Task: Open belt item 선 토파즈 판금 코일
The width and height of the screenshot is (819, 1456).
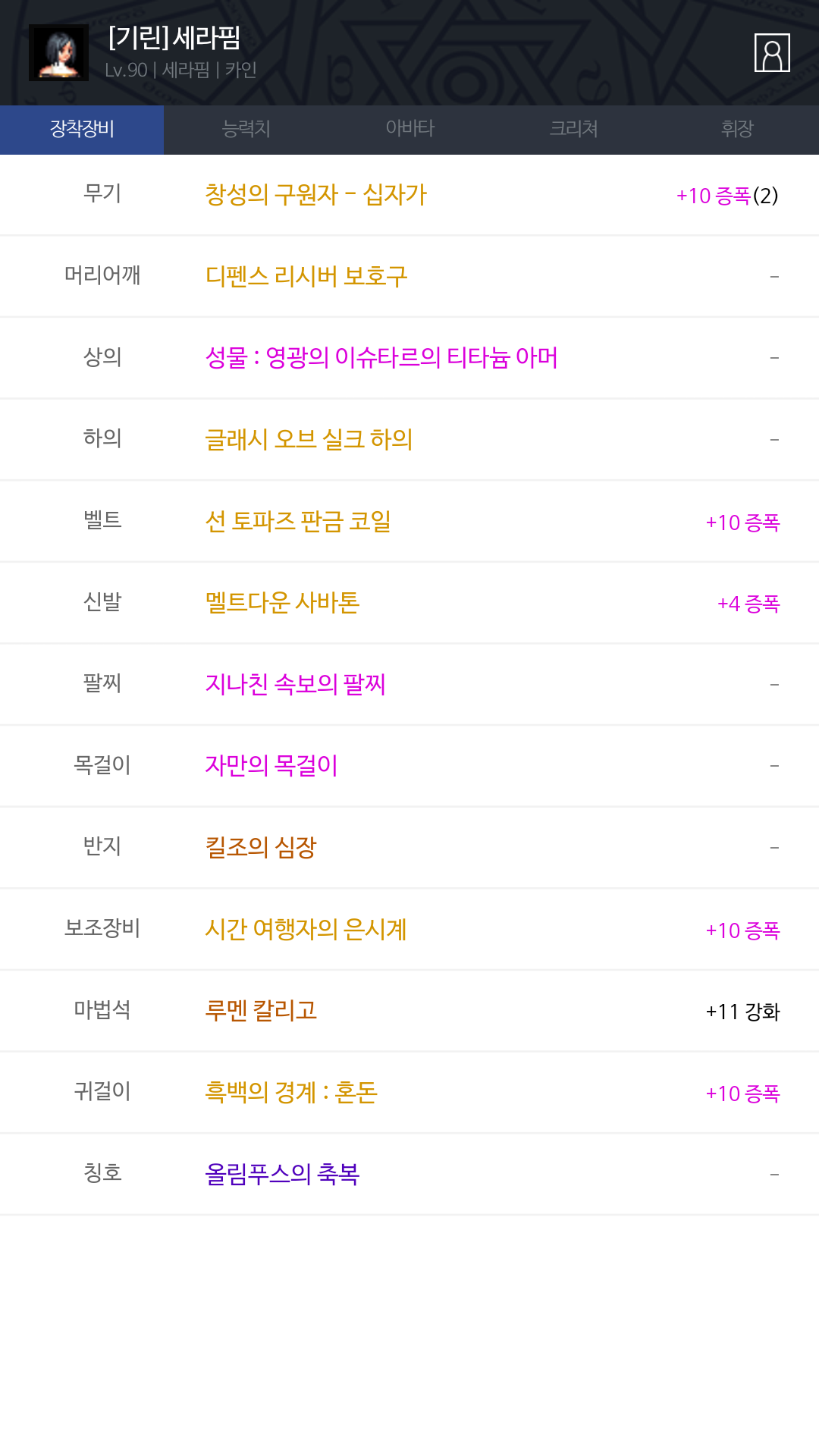Action: click(x=298, y=522)
